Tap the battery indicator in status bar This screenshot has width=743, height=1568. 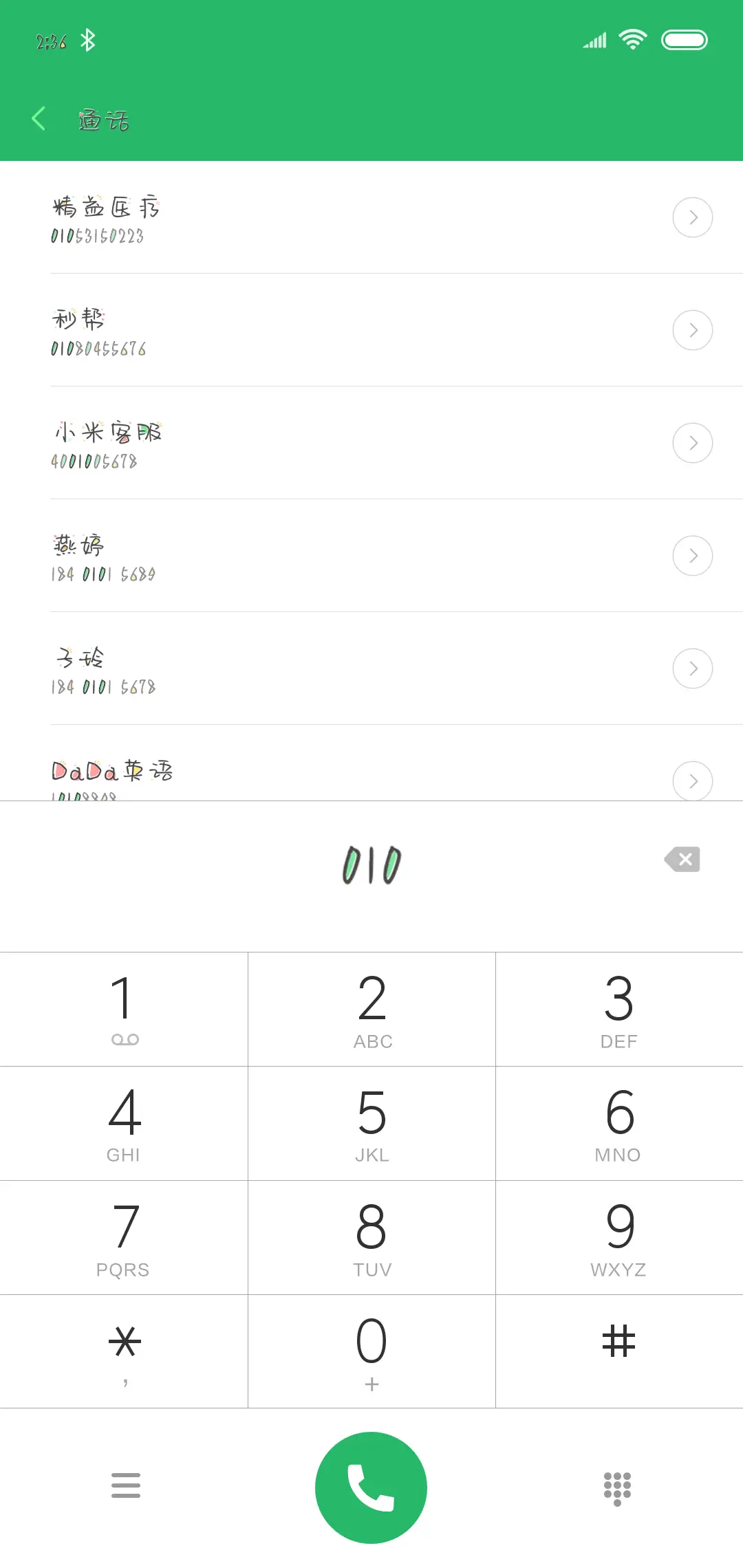click(685, 39)
